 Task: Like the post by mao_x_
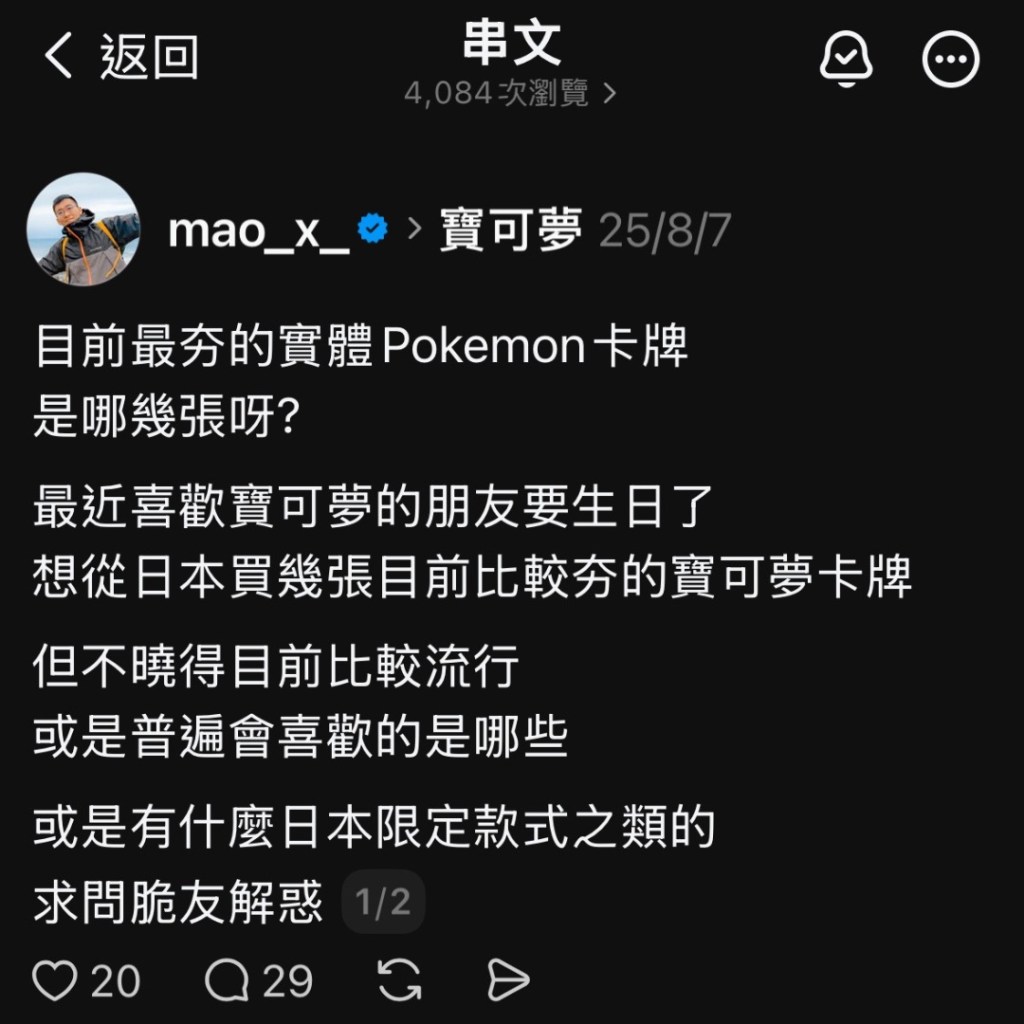55,981
